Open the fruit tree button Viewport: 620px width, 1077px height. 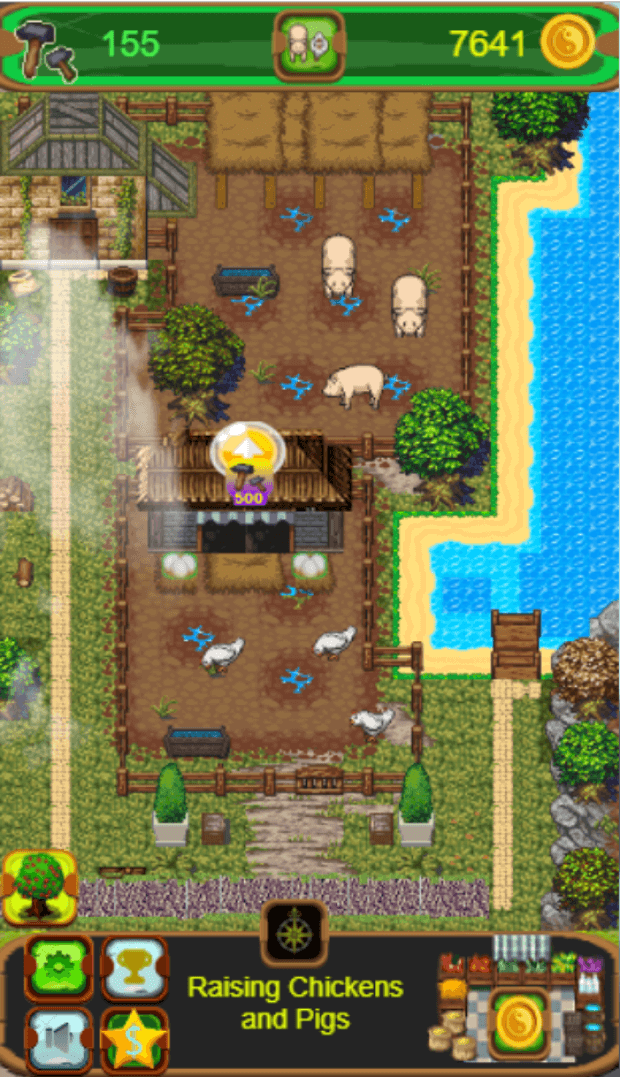[x=39, y=887]
